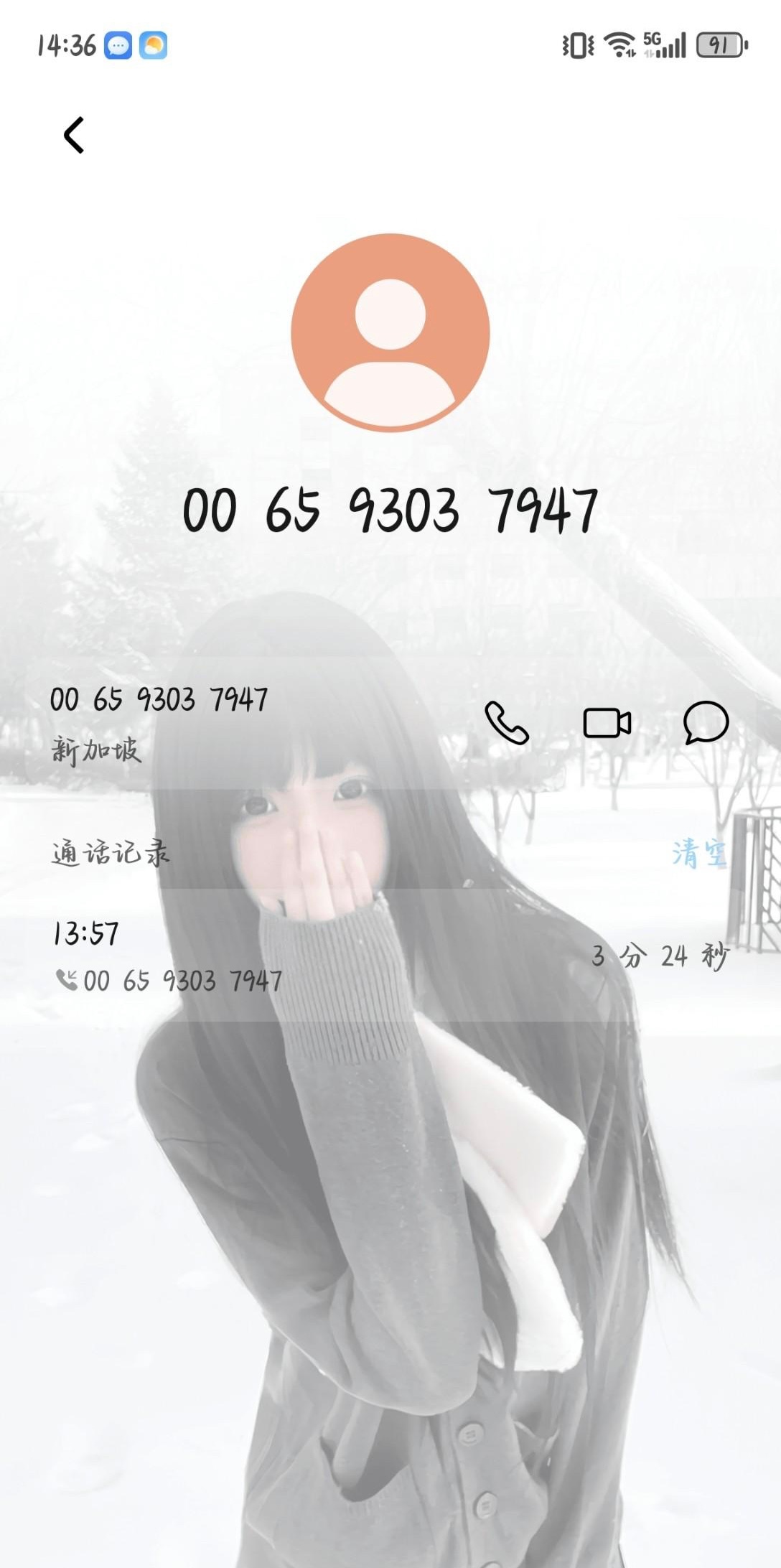Select the 新加坡 phone number row
Viewport: 781px width, 1568px height.
coord(215,724)
